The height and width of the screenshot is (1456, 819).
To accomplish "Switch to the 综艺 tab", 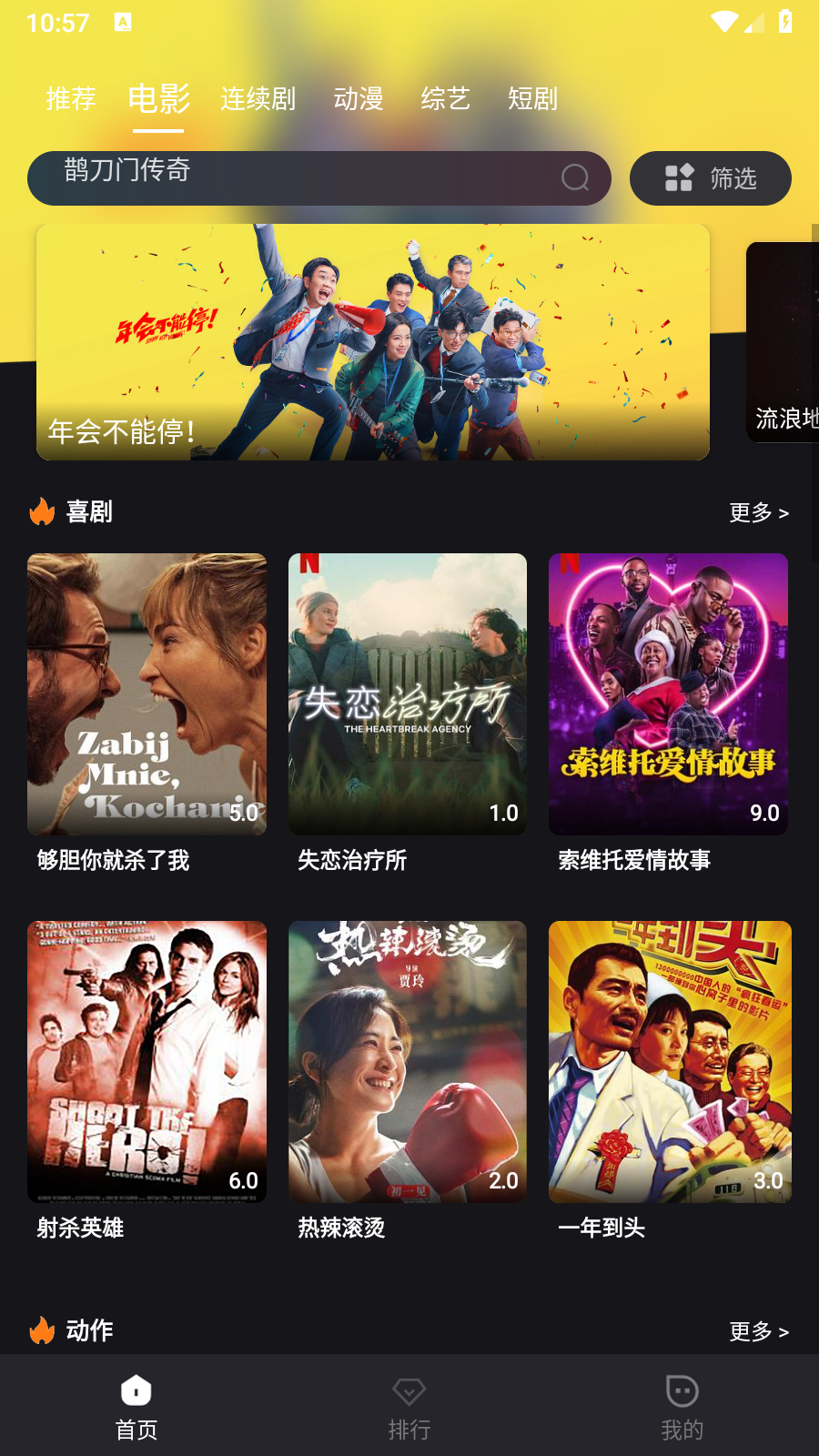I will (446, 98).
